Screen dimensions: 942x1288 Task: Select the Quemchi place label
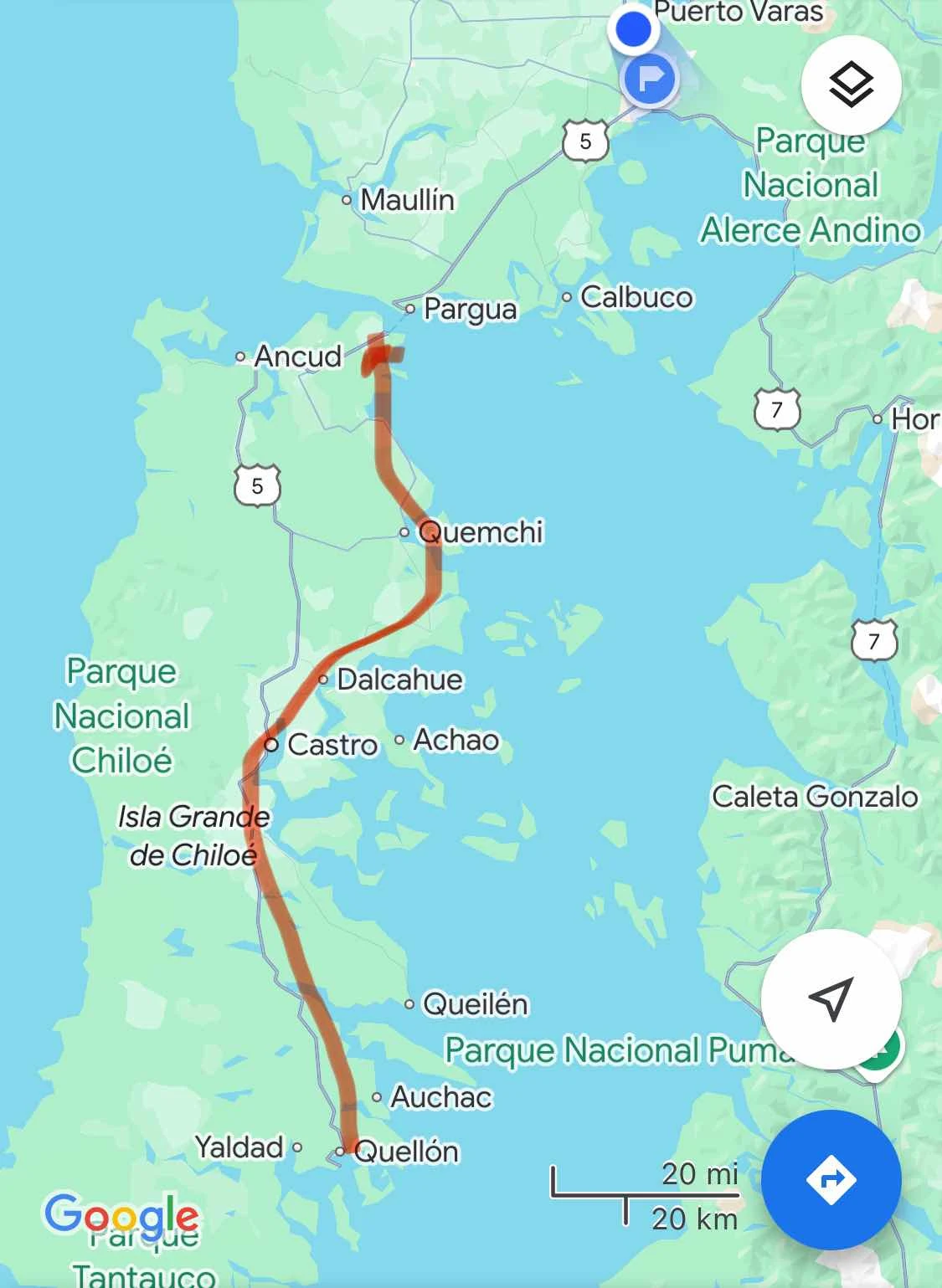[x=481, y=531]
